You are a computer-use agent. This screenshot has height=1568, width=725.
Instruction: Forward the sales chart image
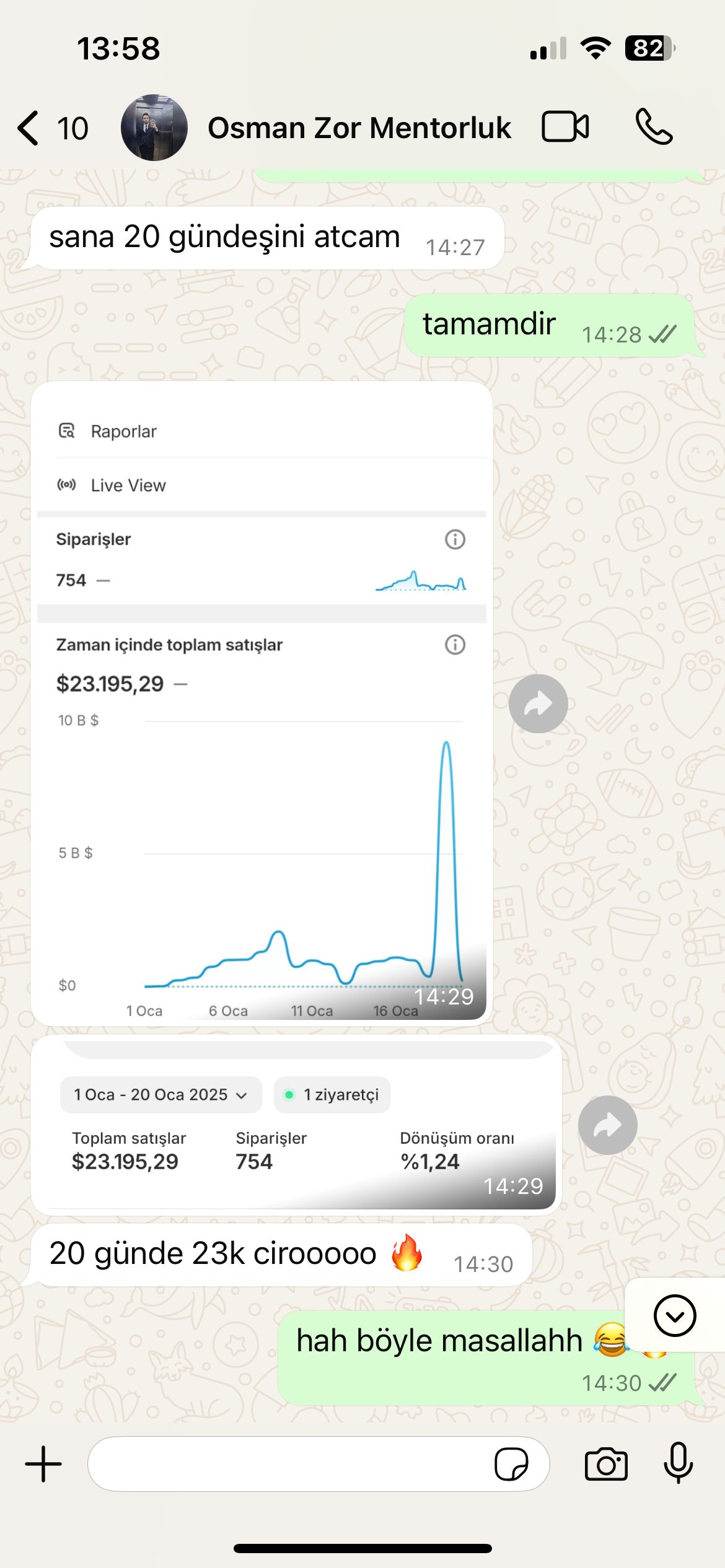coord(538,703)
